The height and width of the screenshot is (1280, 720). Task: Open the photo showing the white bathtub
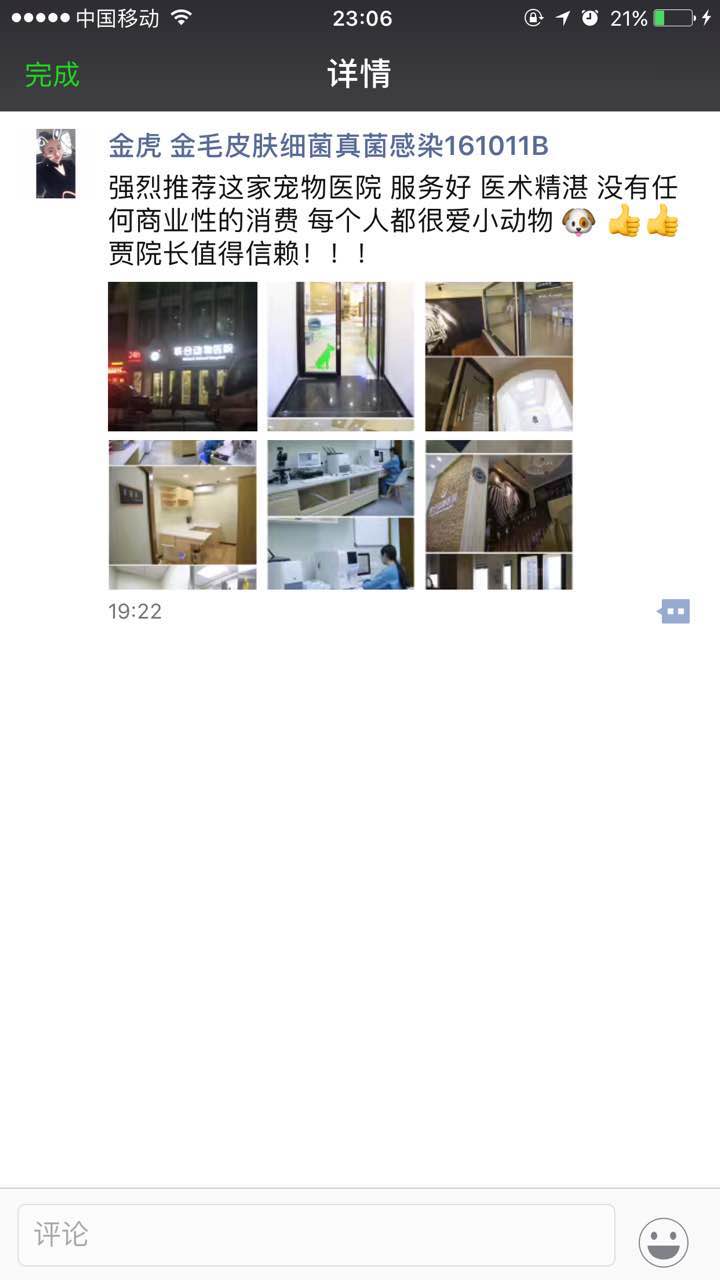[x=499, y=356]
